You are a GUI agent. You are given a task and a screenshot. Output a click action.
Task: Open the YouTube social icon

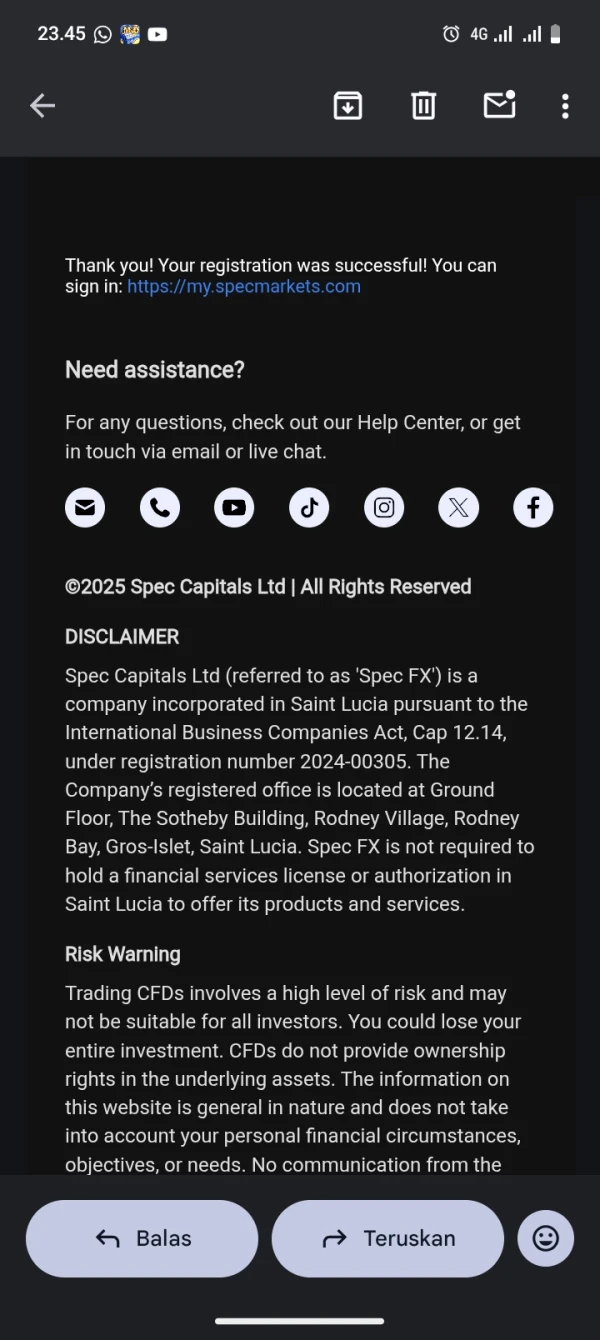tap(234, 507)
